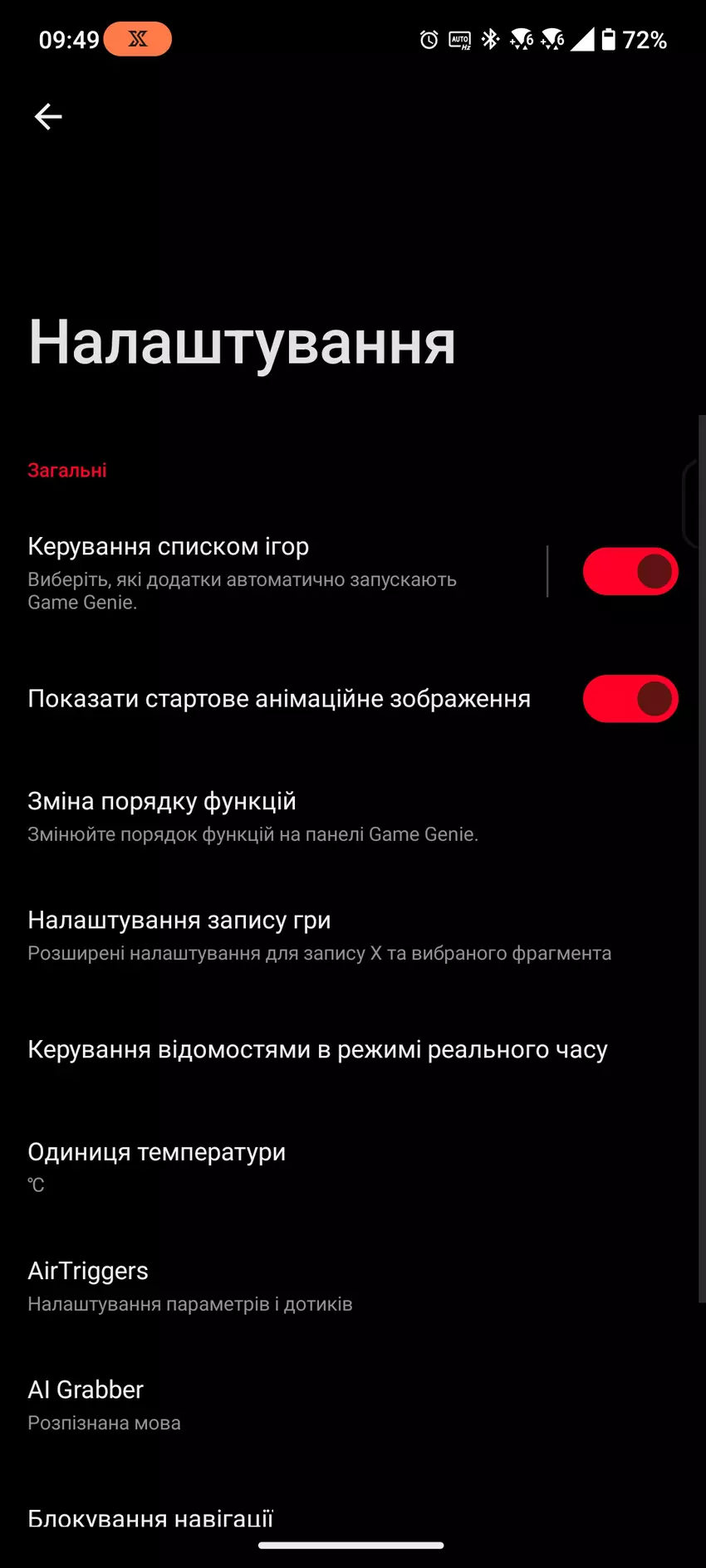Change Одиниця температури setting
Screen dimensions: 706x1568
pyautogui.click(x=156, y=1166)
